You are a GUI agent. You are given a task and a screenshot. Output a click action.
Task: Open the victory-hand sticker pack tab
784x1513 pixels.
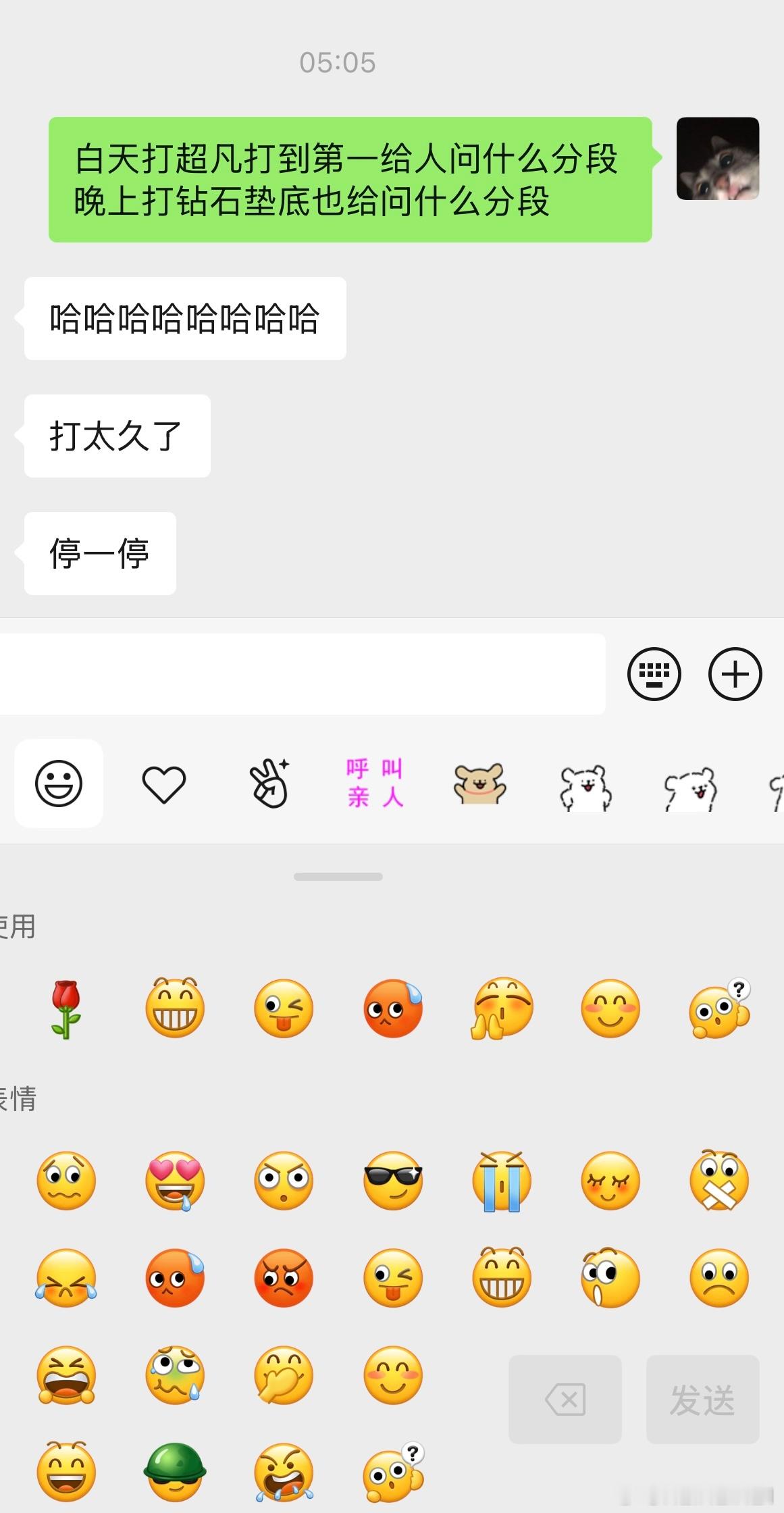[269, 784]
